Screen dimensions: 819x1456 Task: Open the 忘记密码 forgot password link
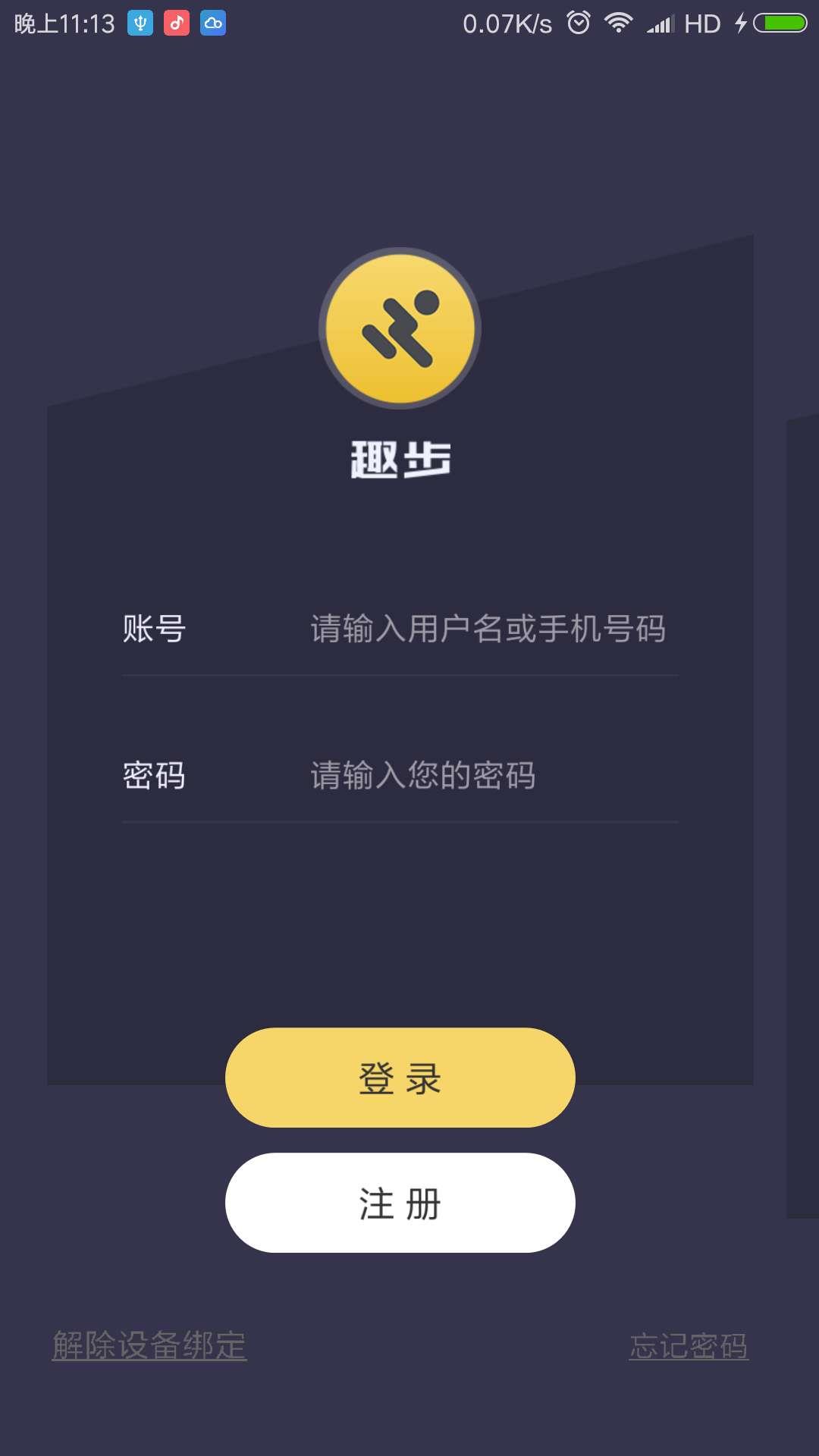689,1347
